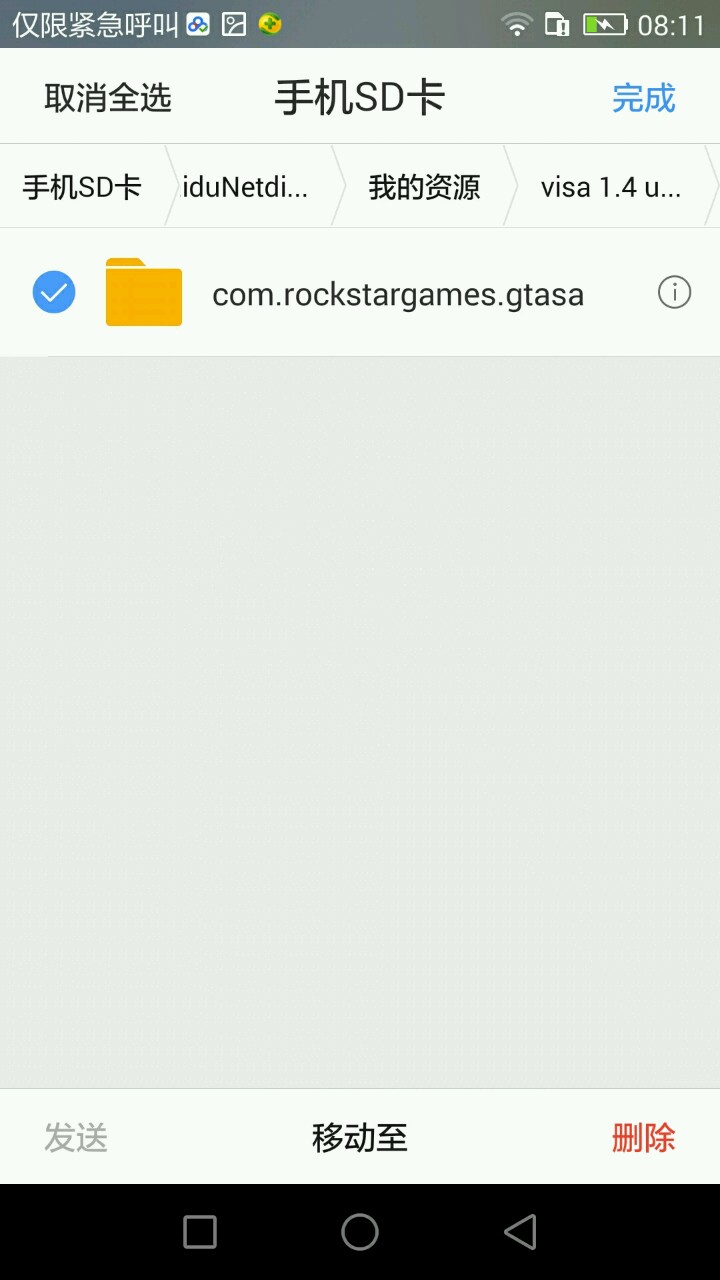Go to 手机SD卡 in the breadcrumb path
Image resolution: width=720 pixels, height=1280 pixels.
point(82,187)
